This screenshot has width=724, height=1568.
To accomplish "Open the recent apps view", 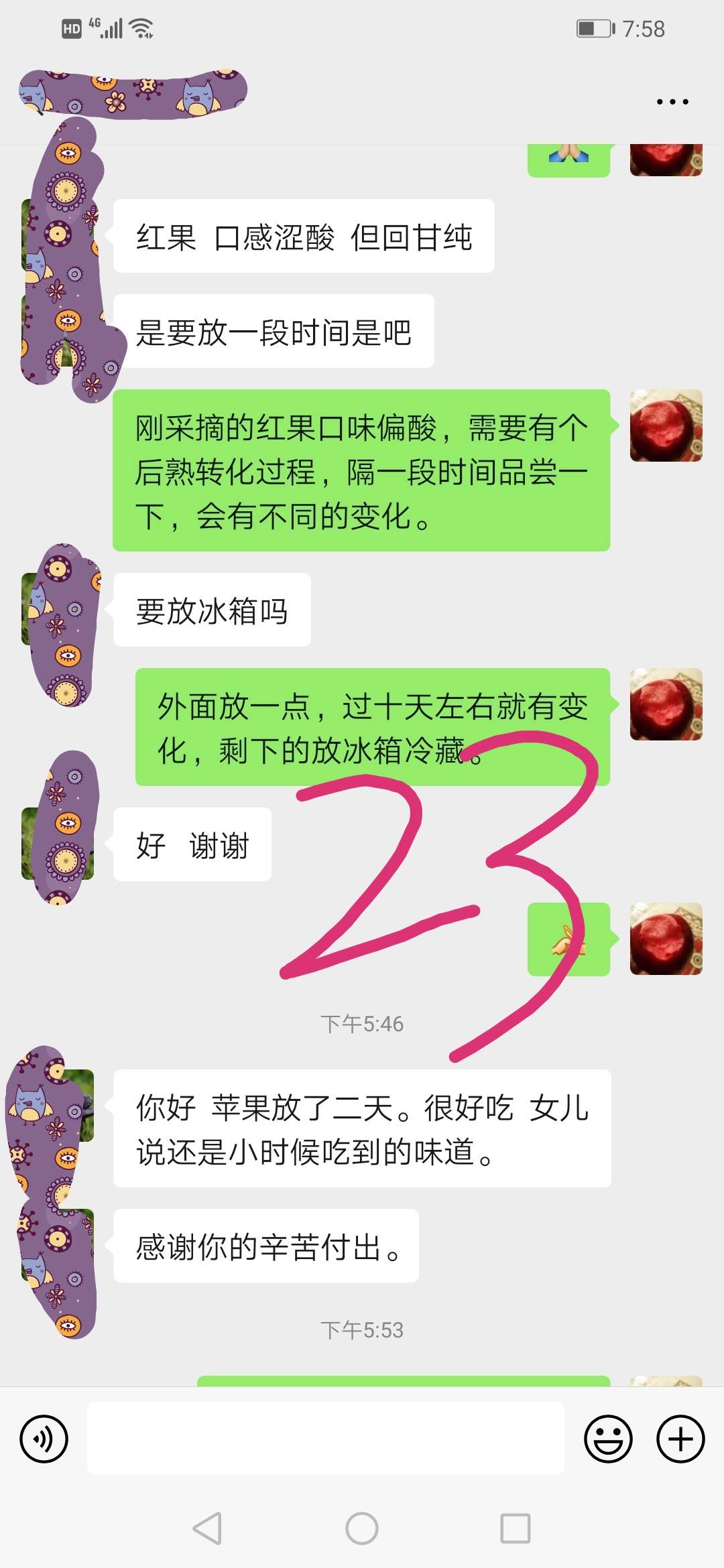I will [x=516, y=1528].
